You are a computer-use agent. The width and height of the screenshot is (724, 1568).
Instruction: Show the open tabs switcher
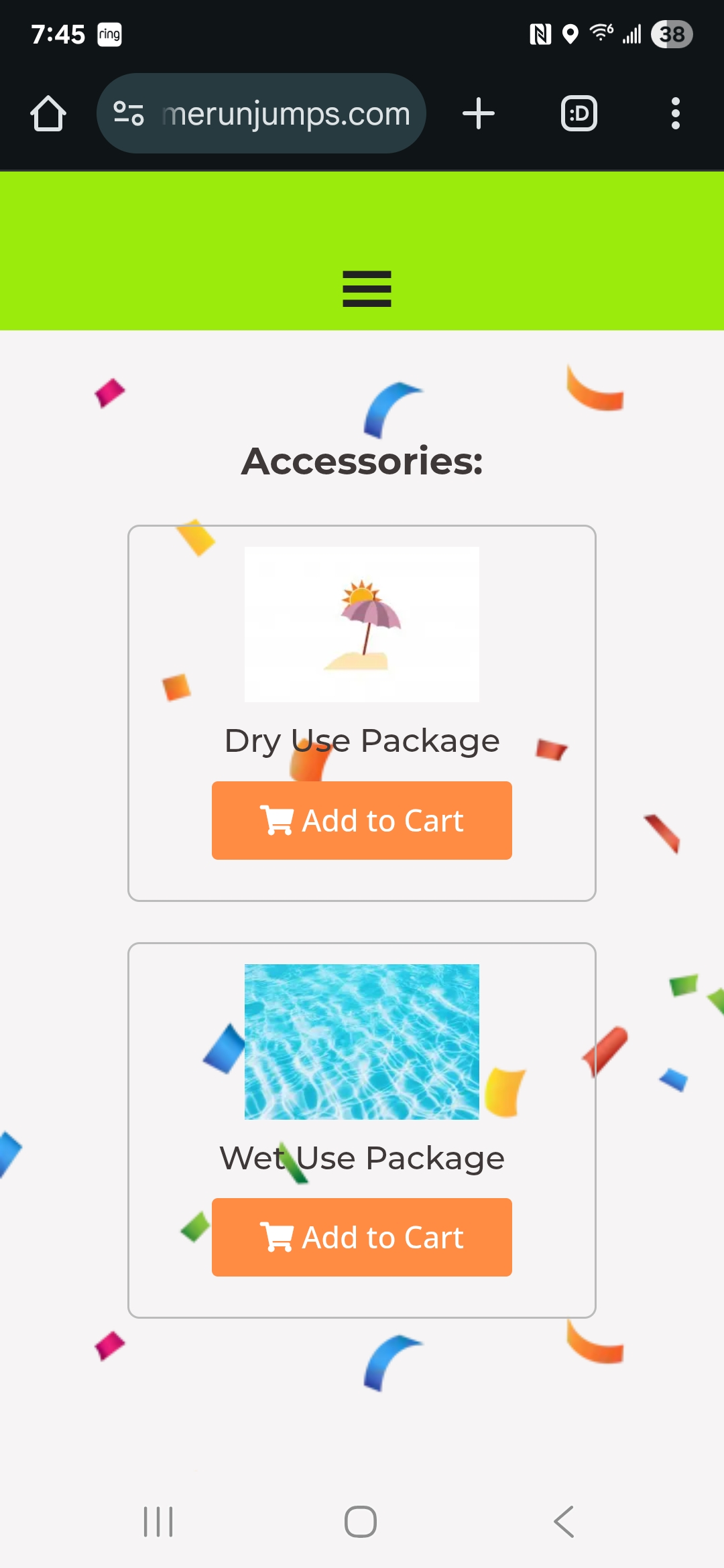coord(579,113)
